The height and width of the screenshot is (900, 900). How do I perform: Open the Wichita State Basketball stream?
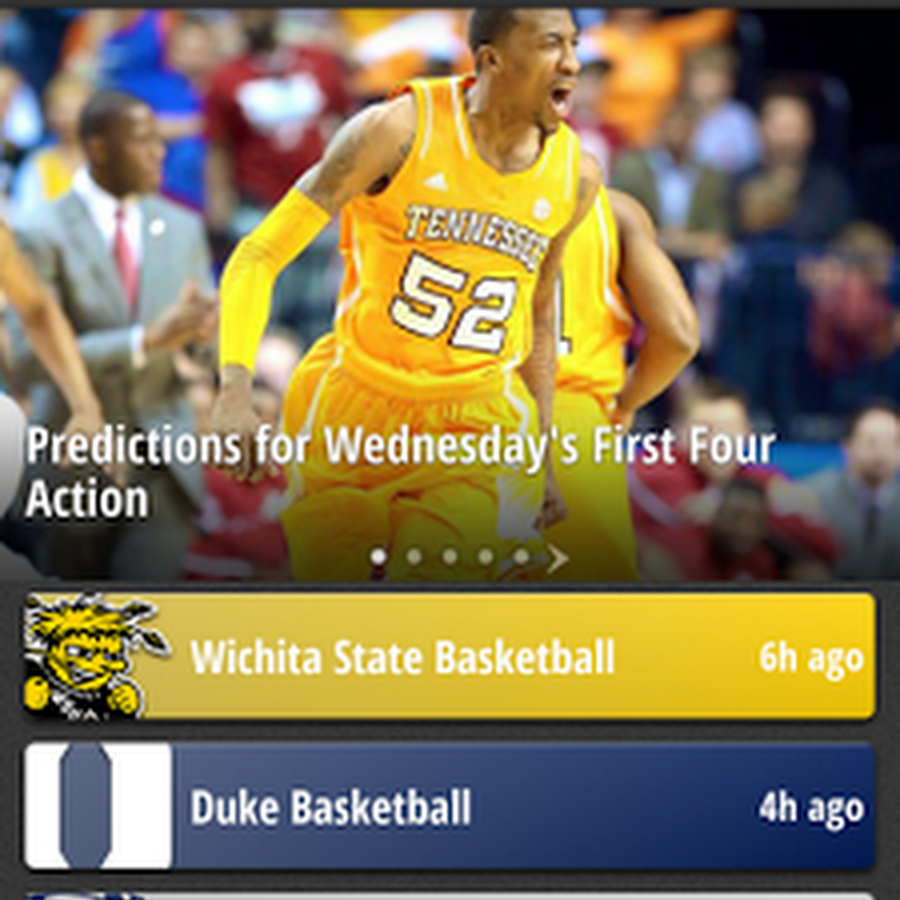point(450,657)
